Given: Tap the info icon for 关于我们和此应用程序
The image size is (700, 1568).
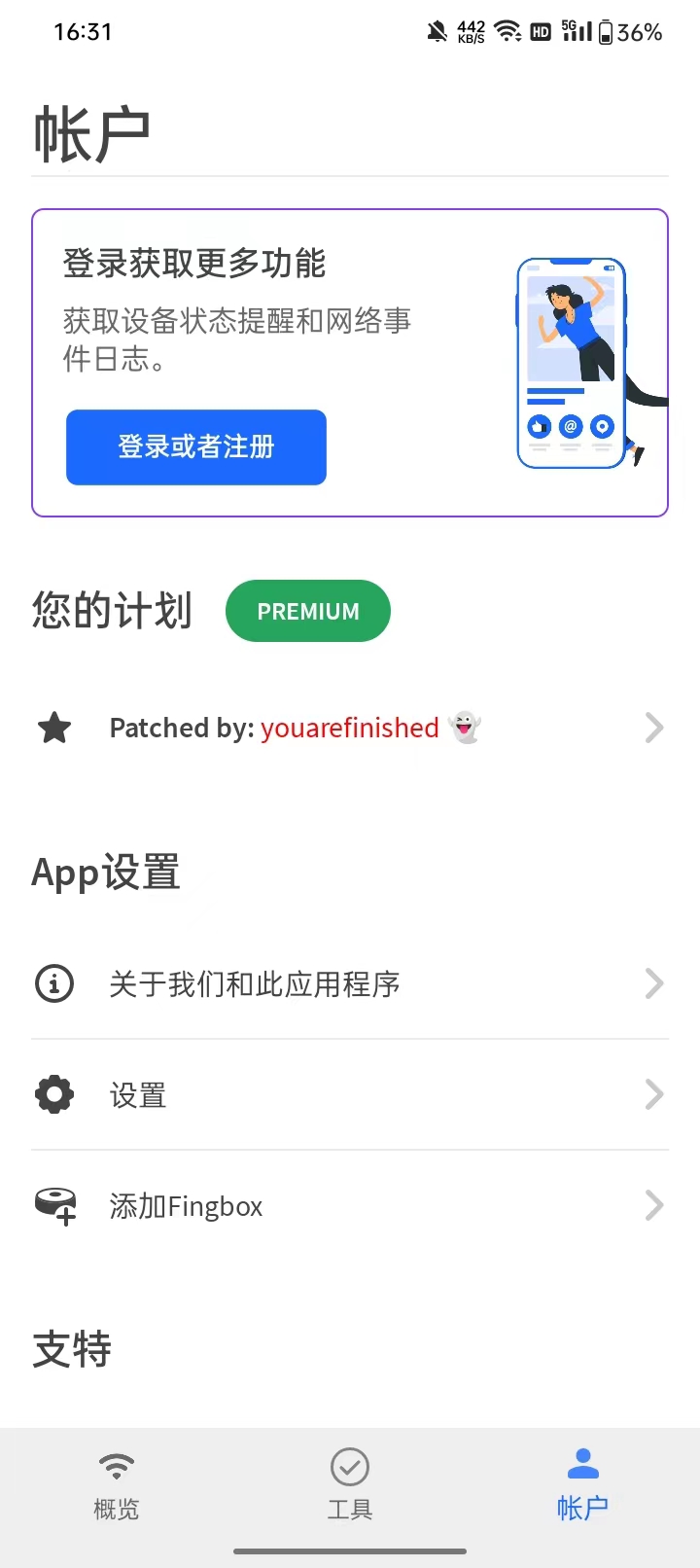Looking at the screenshot, I should pyautogui.click(x=53, y=983).
